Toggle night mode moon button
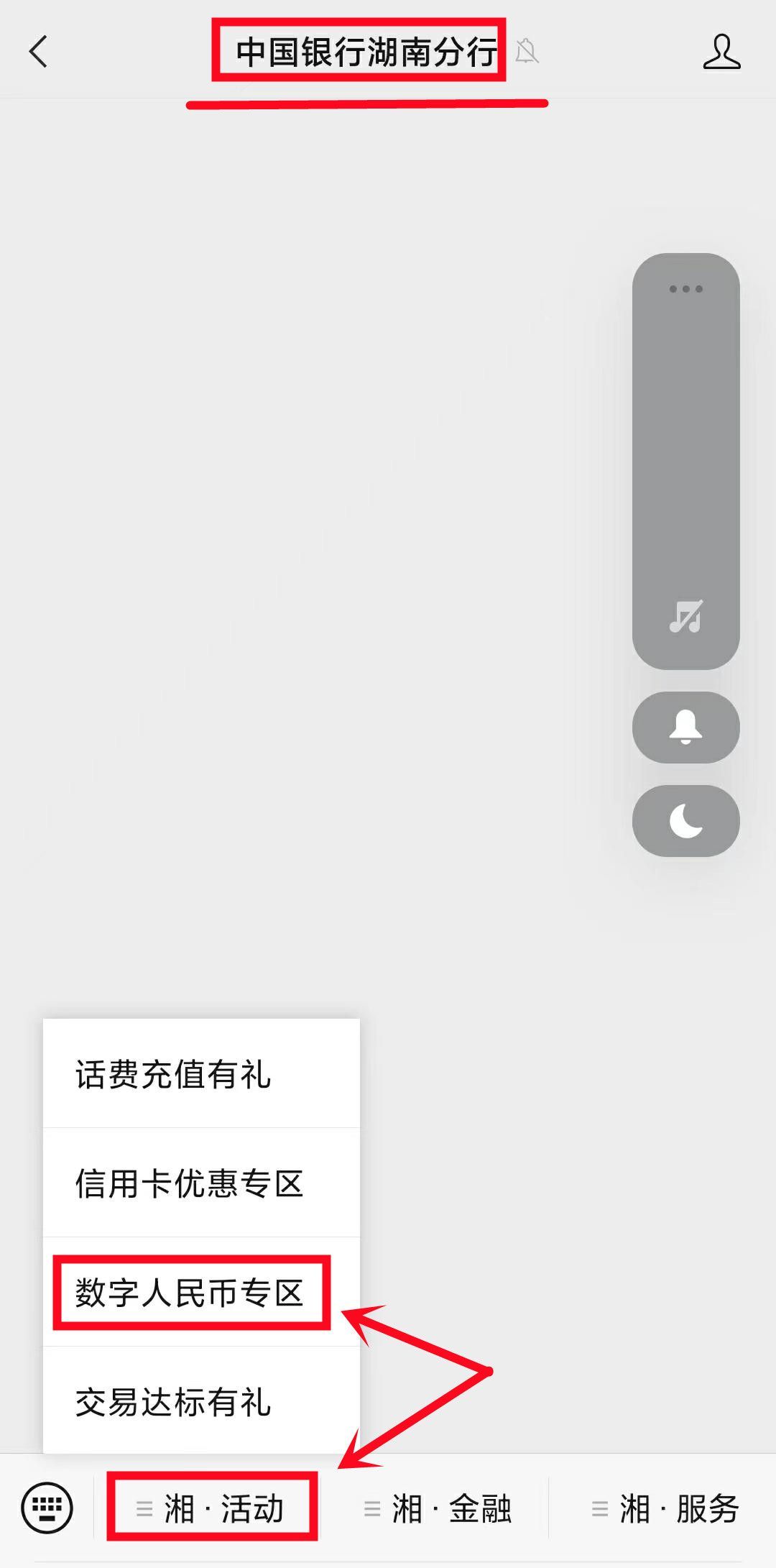 click(685, 821)
